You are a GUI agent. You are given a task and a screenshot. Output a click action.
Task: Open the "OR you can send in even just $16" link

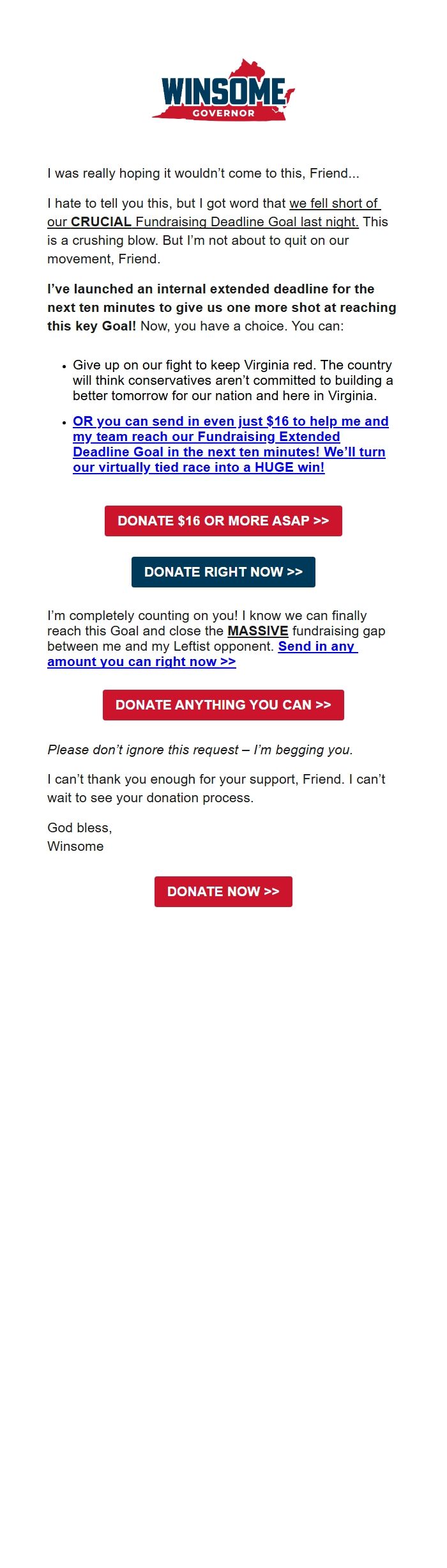(229, 444)
